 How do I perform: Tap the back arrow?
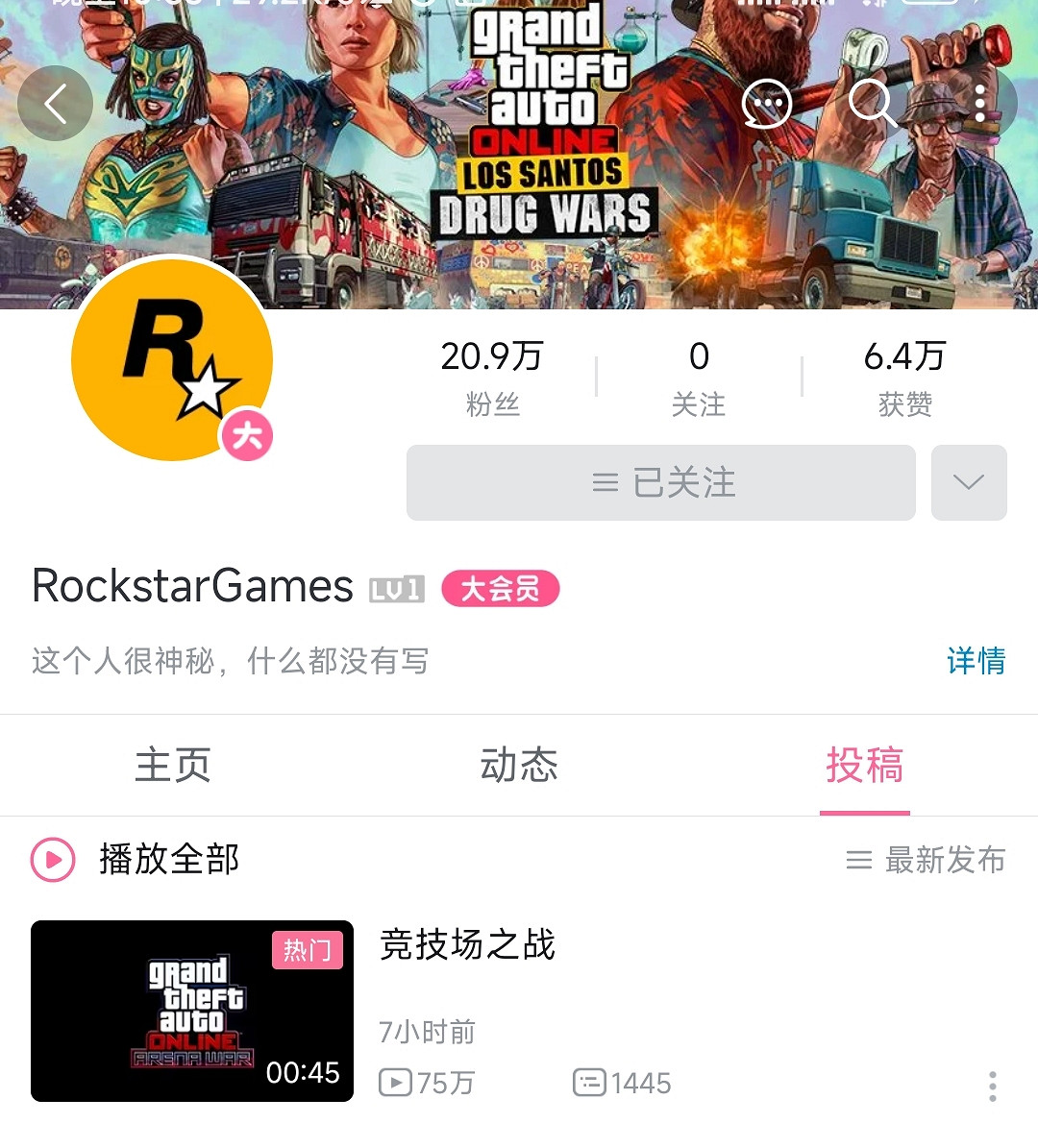point(55,103)
